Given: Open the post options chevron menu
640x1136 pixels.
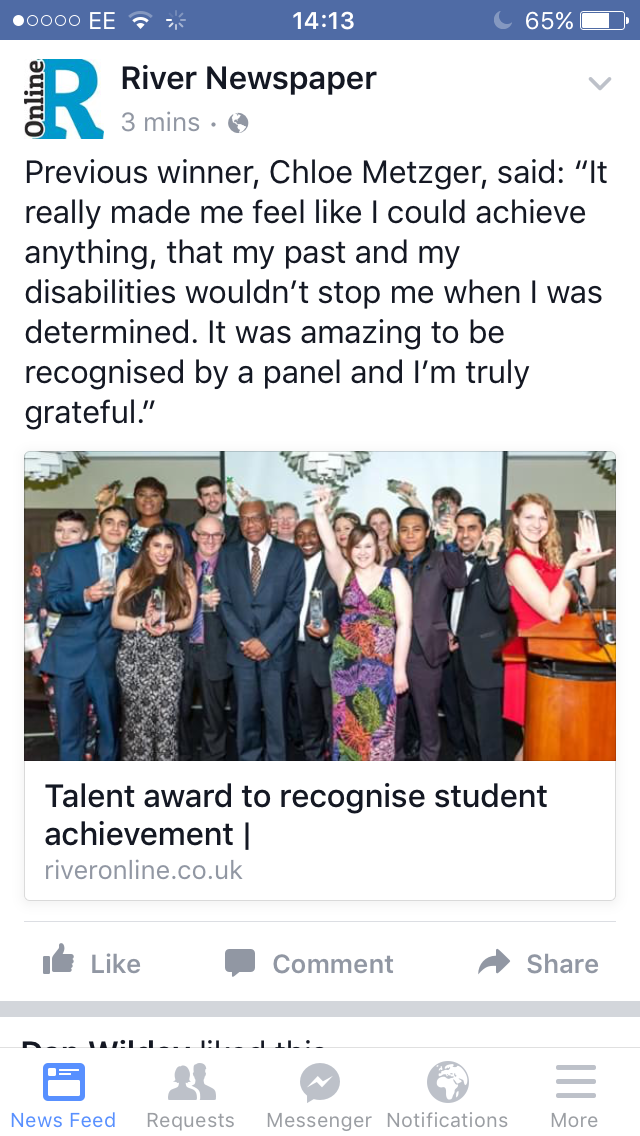Looking at the screenshot, I should click(x=599, y=83).
